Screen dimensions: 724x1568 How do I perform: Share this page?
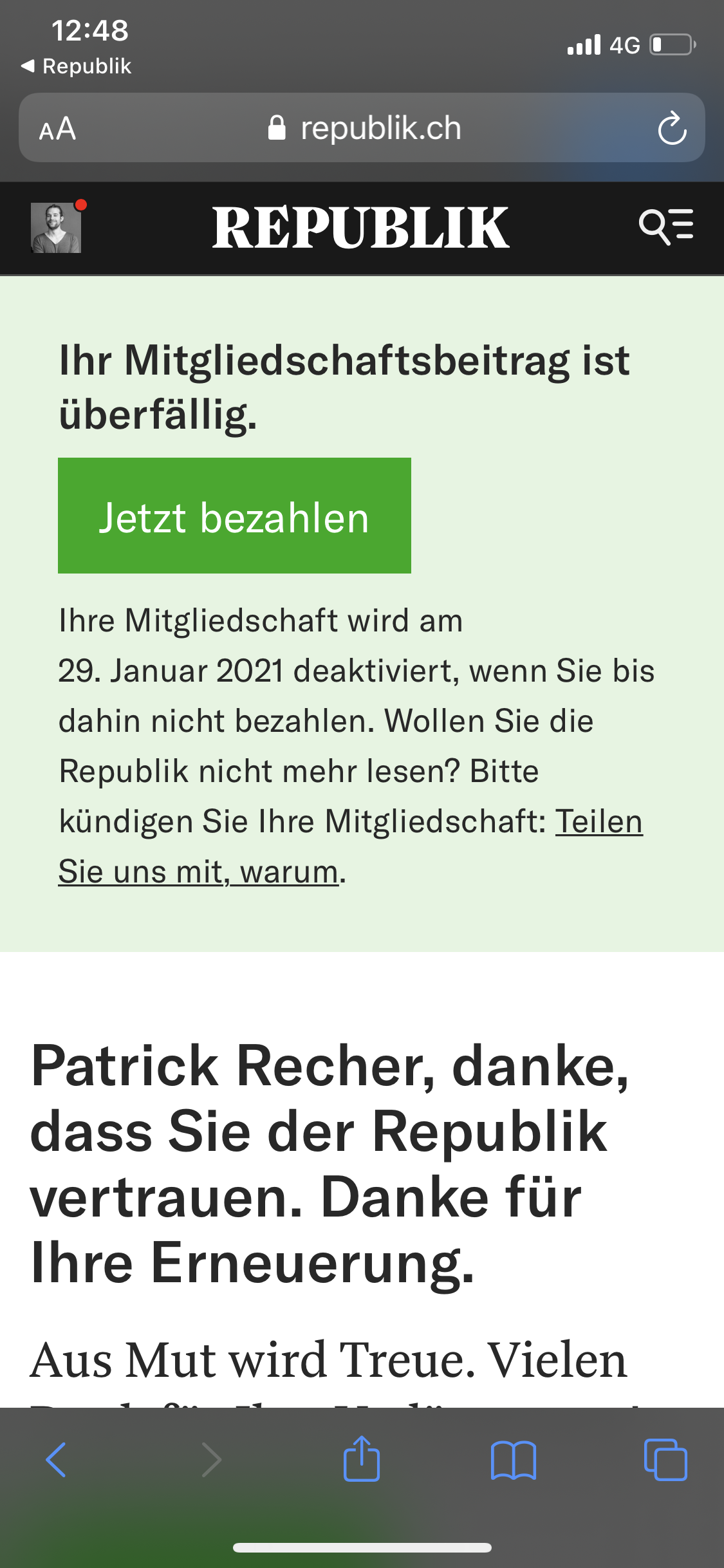[x=362, y=1460]
